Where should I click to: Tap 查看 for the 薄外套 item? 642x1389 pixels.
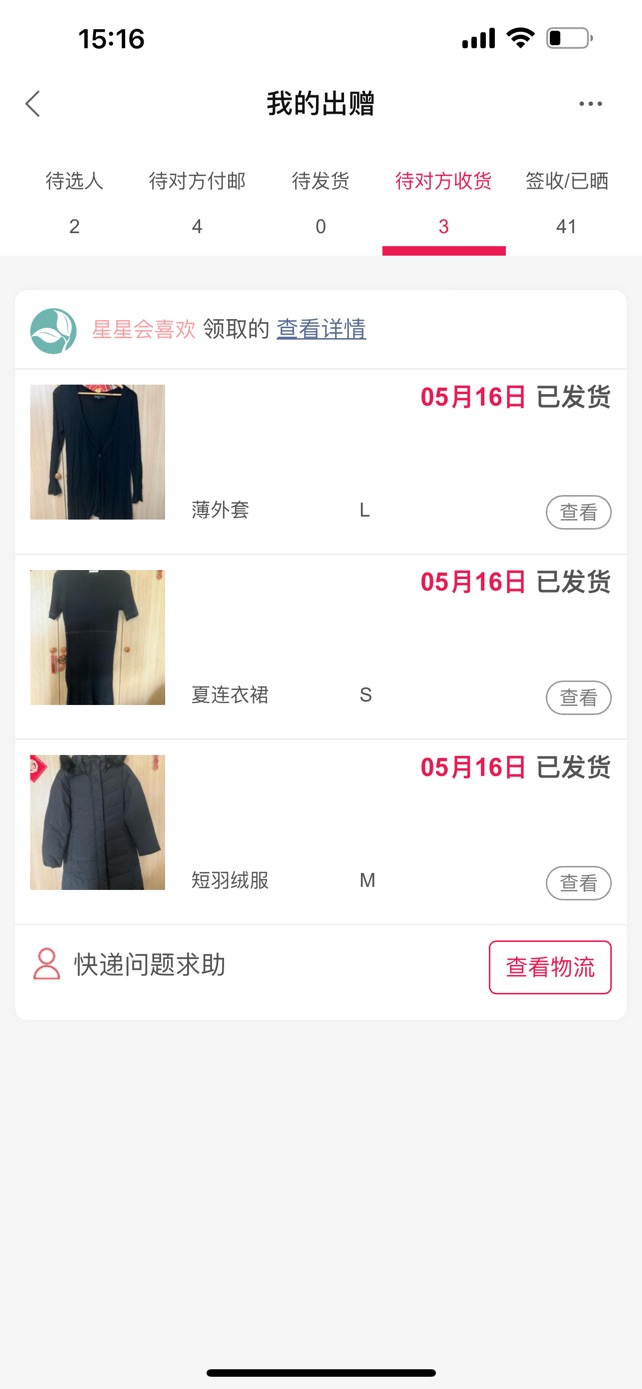click(x=578, y=512)
